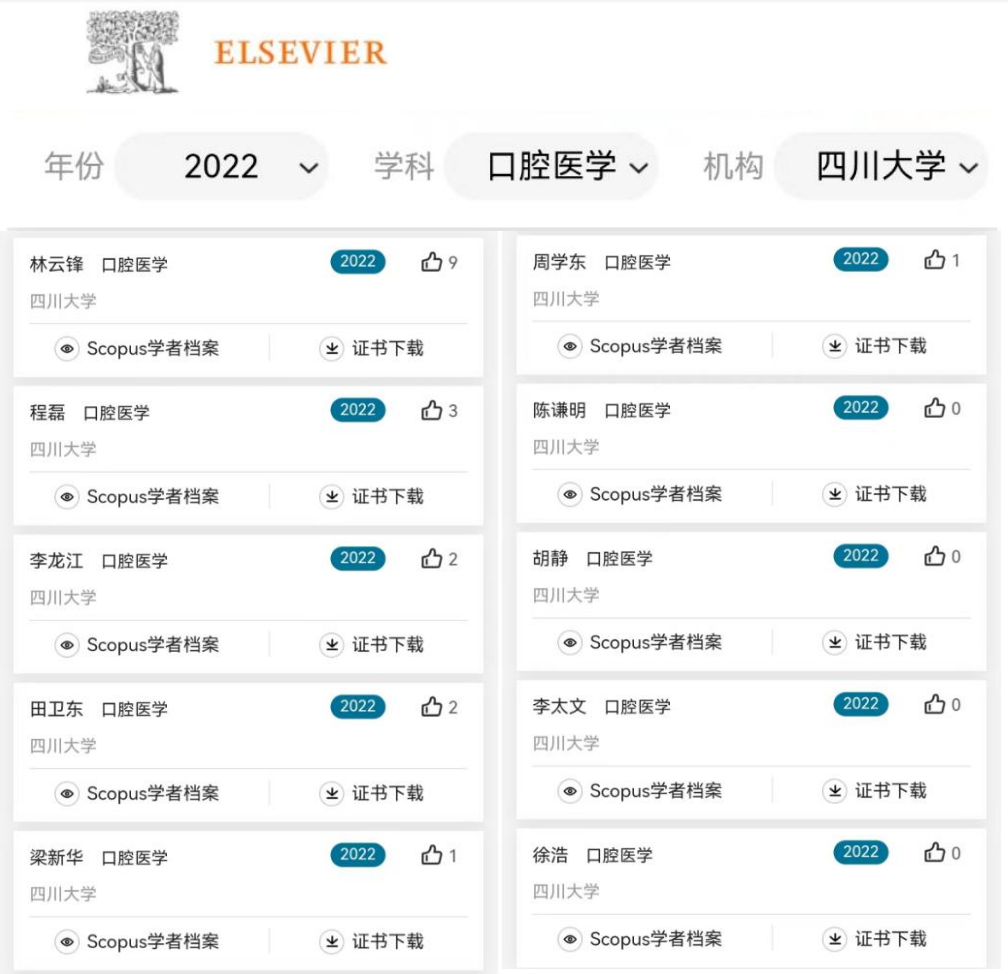Download certificate for 陈谦明
Screen dimensions: 1008x974
(x=875, y=494)
